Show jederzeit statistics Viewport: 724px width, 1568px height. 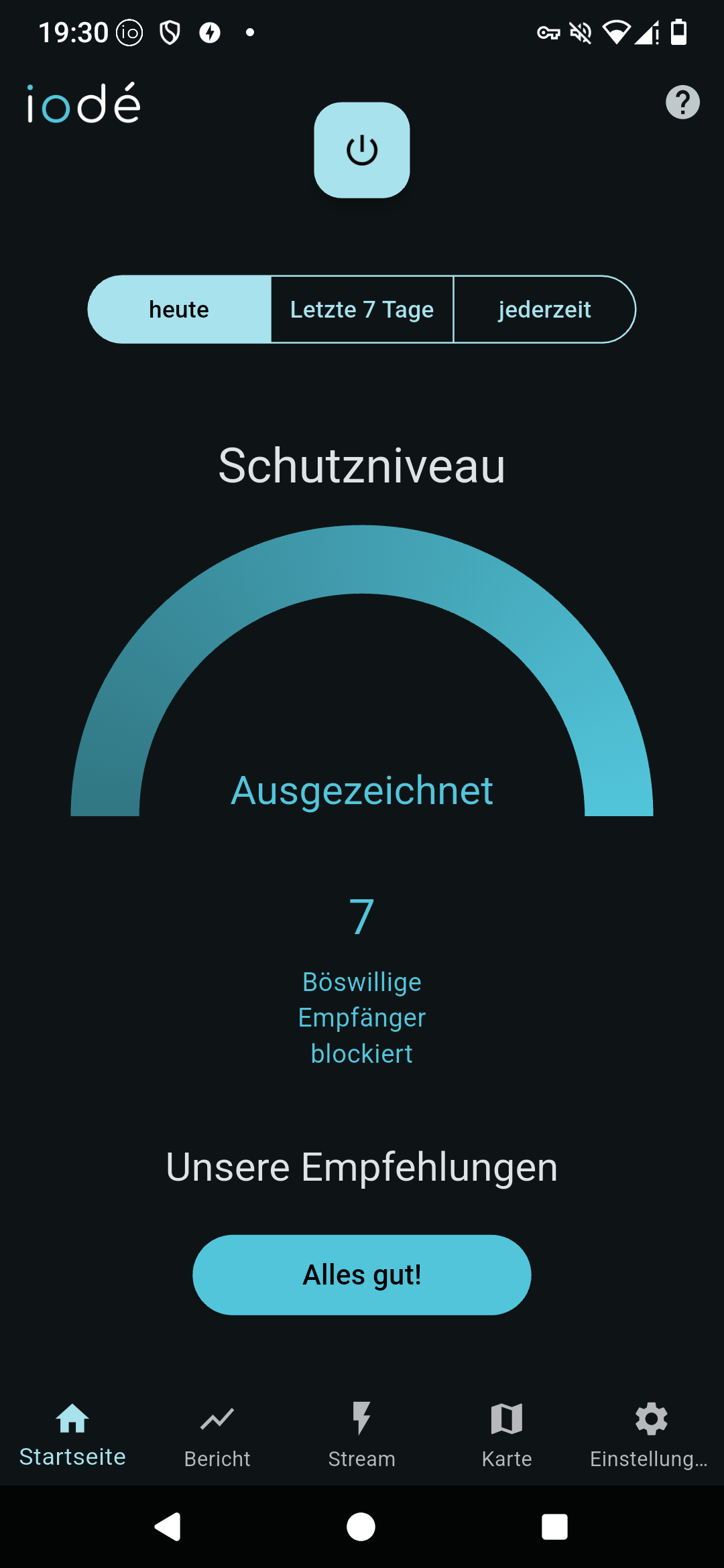[x=544, y=310]
